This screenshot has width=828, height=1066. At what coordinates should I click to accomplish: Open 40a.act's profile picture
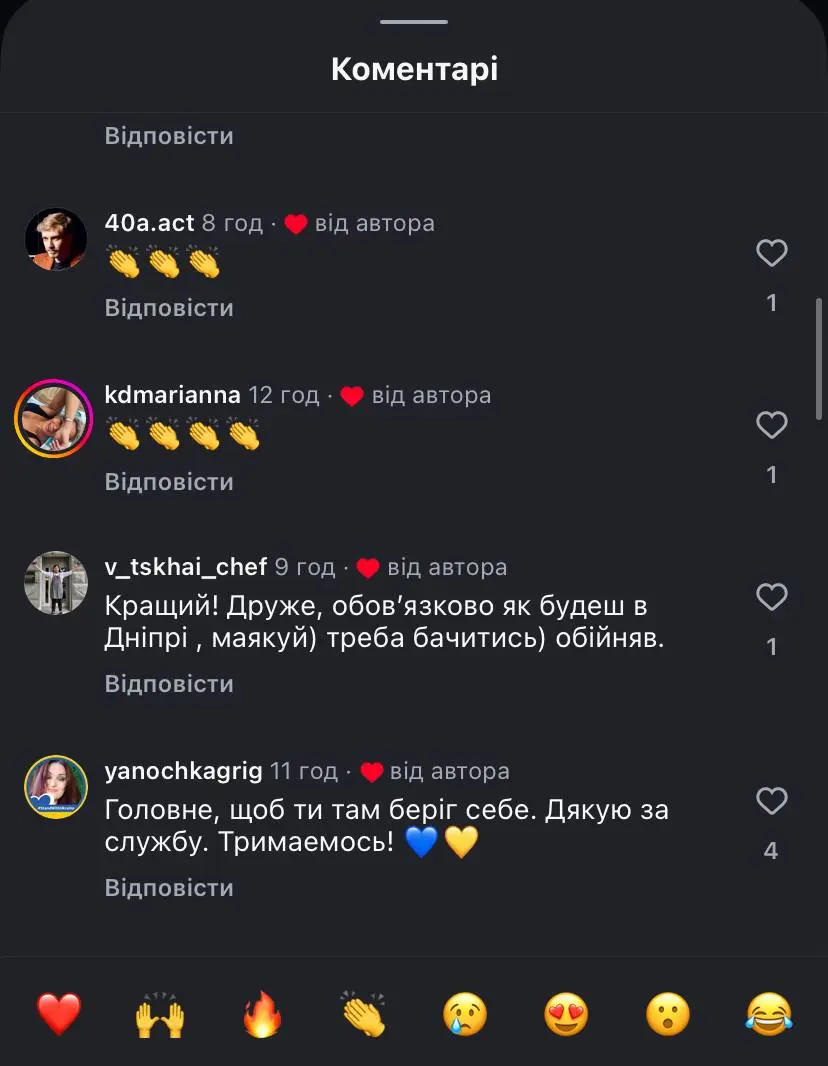coord(56,239)
